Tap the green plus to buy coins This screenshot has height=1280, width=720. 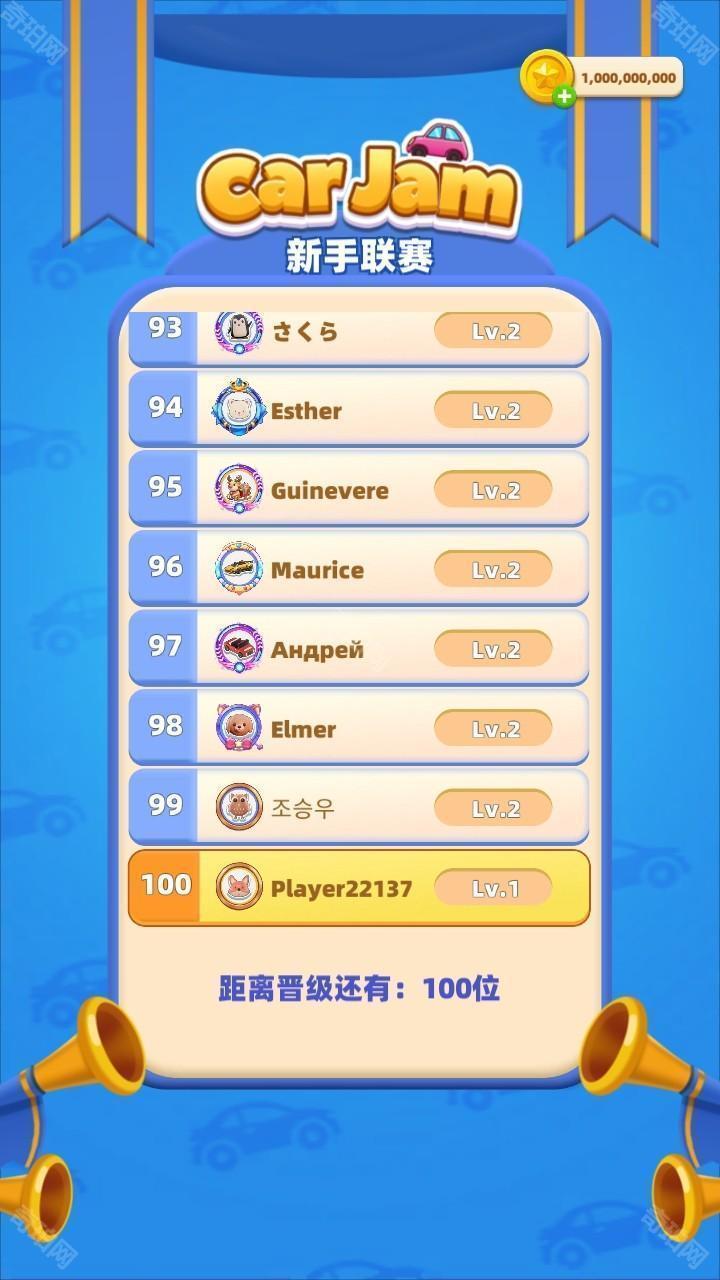[565, 95]
